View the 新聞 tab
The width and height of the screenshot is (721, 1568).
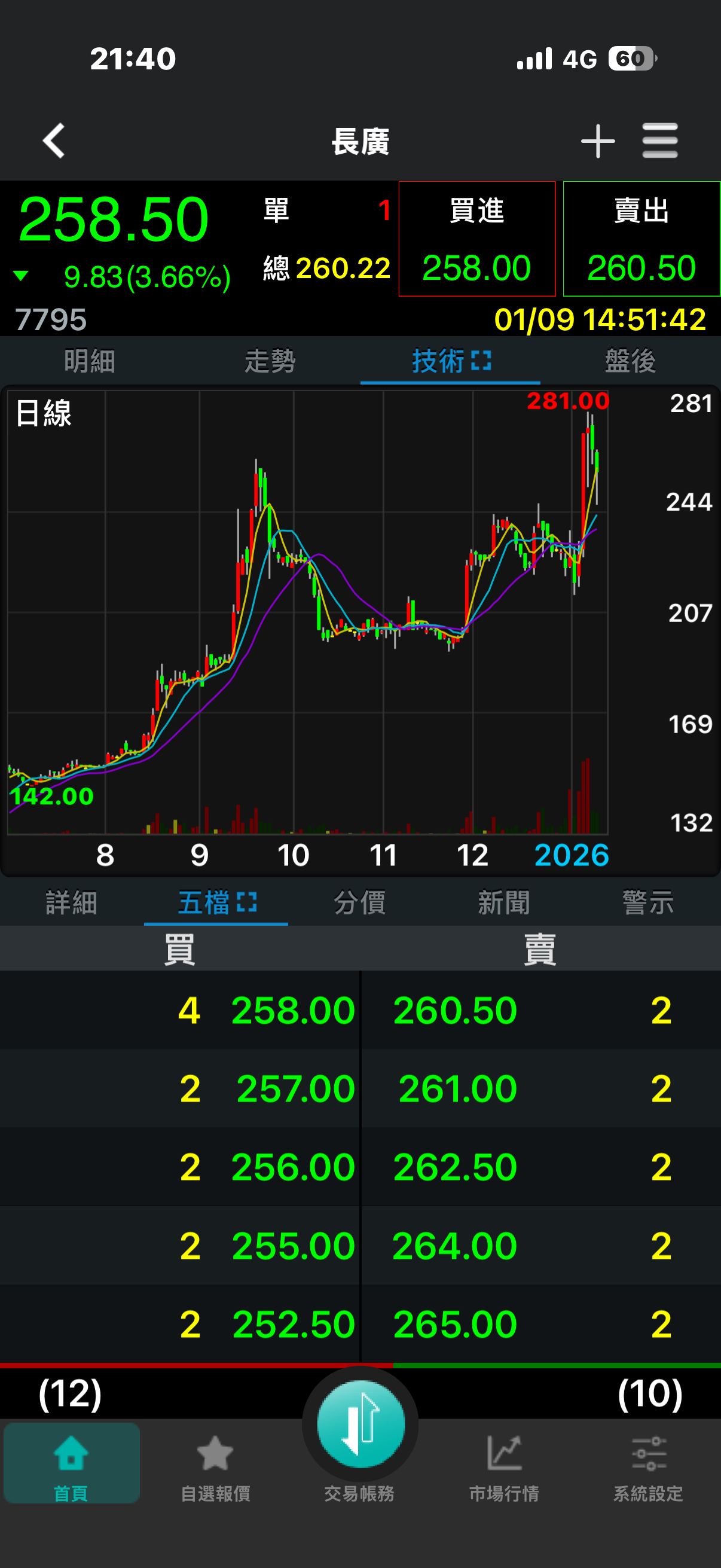coord(504,902)
